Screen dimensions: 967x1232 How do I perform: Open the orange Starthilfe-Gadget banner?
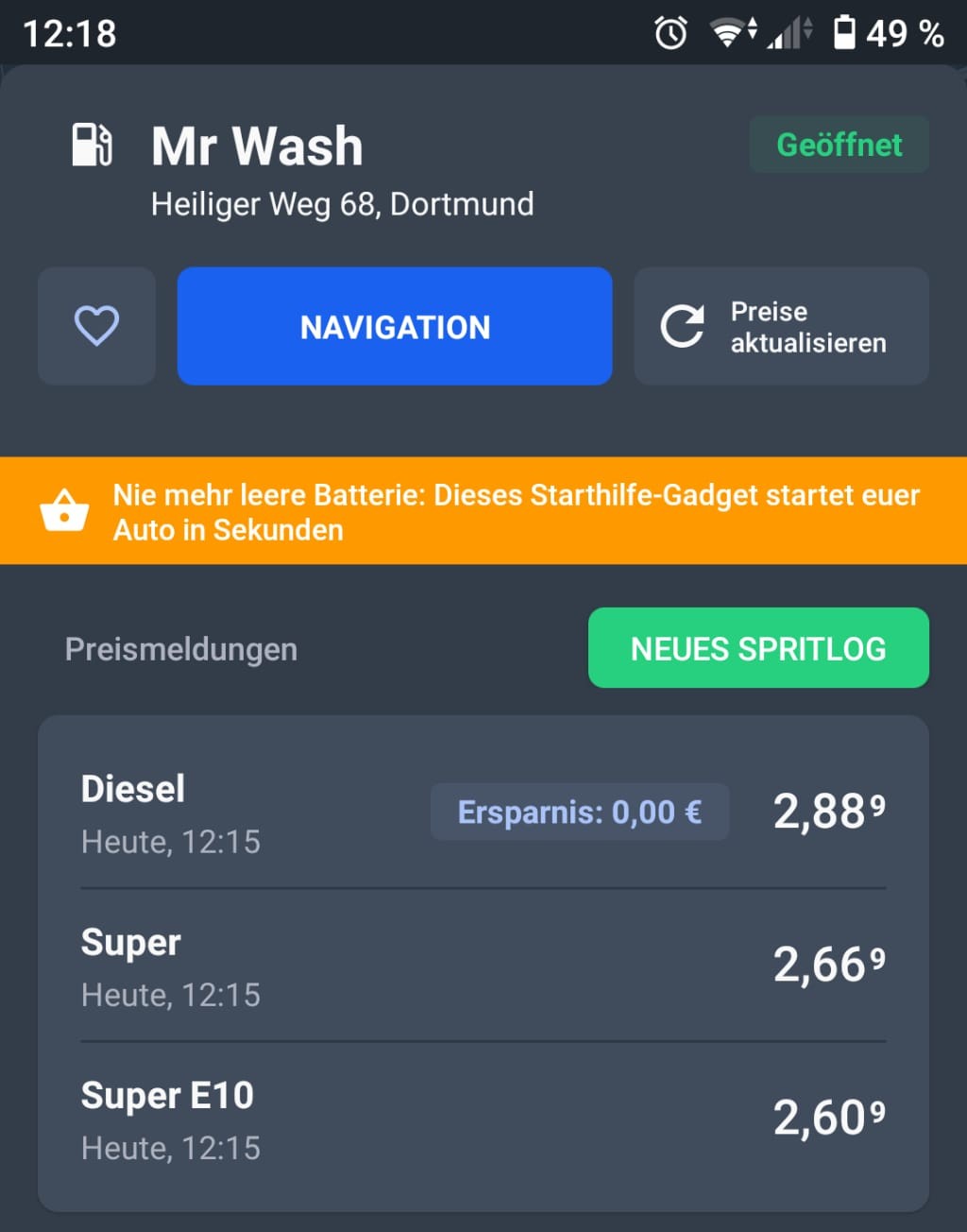click(483, 511)
